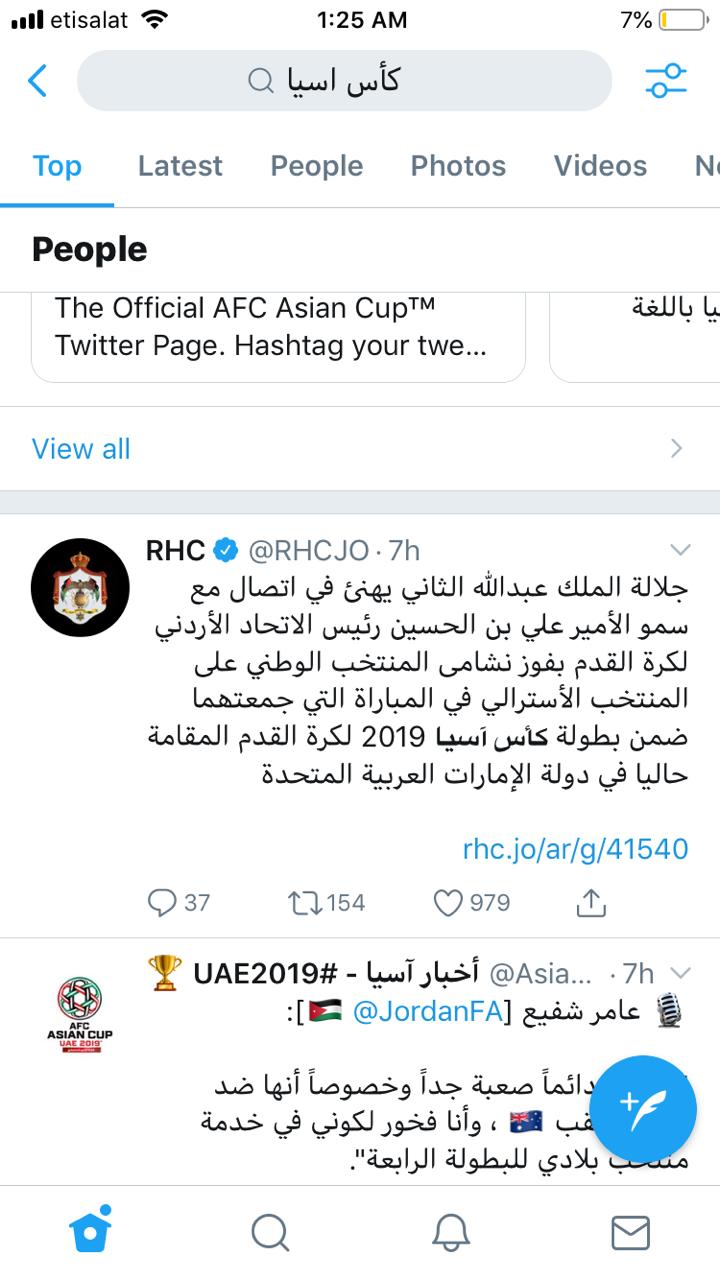Open the notifications bell

(451, 1233)
